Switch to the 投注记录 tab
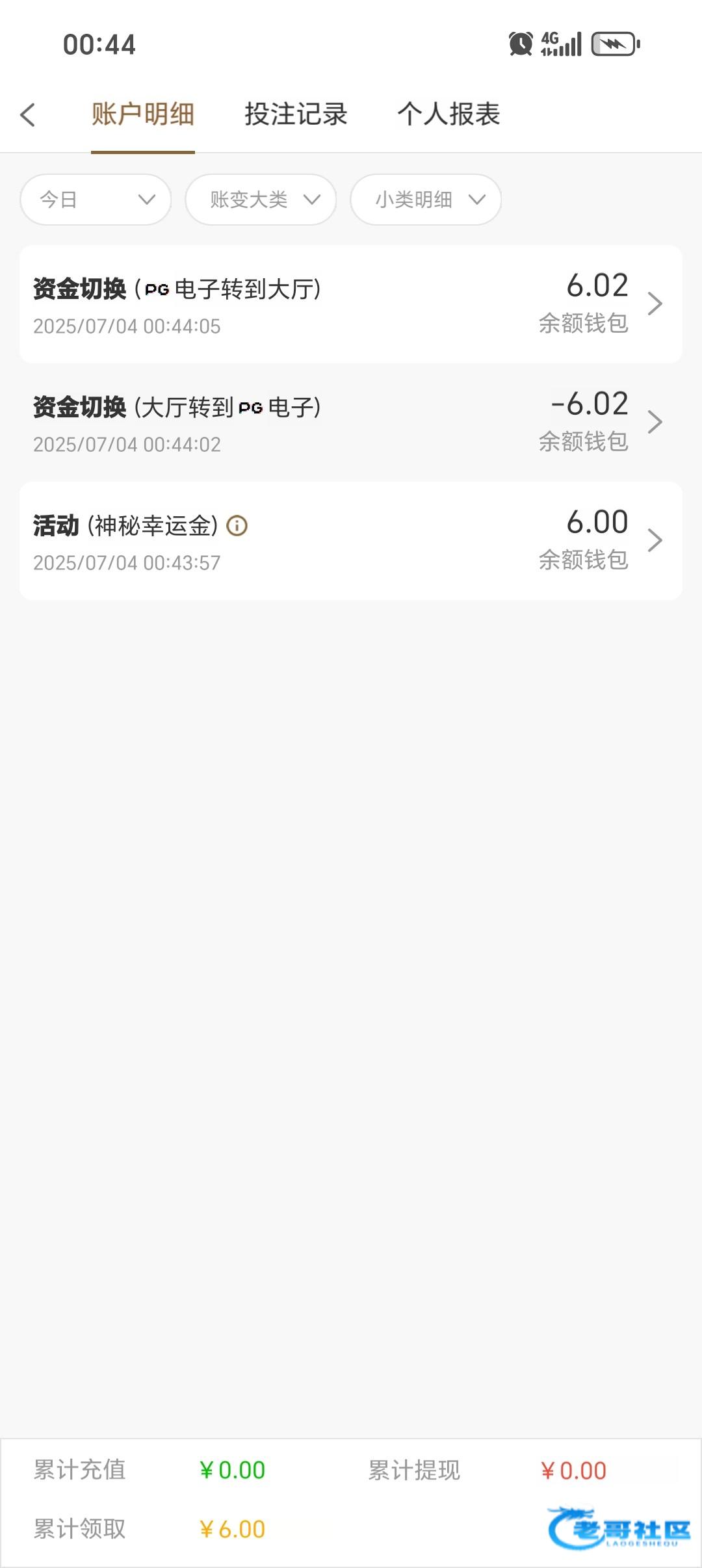This screenshot has height=1568, width=702. pyautogui.click(x=296, y=114)
